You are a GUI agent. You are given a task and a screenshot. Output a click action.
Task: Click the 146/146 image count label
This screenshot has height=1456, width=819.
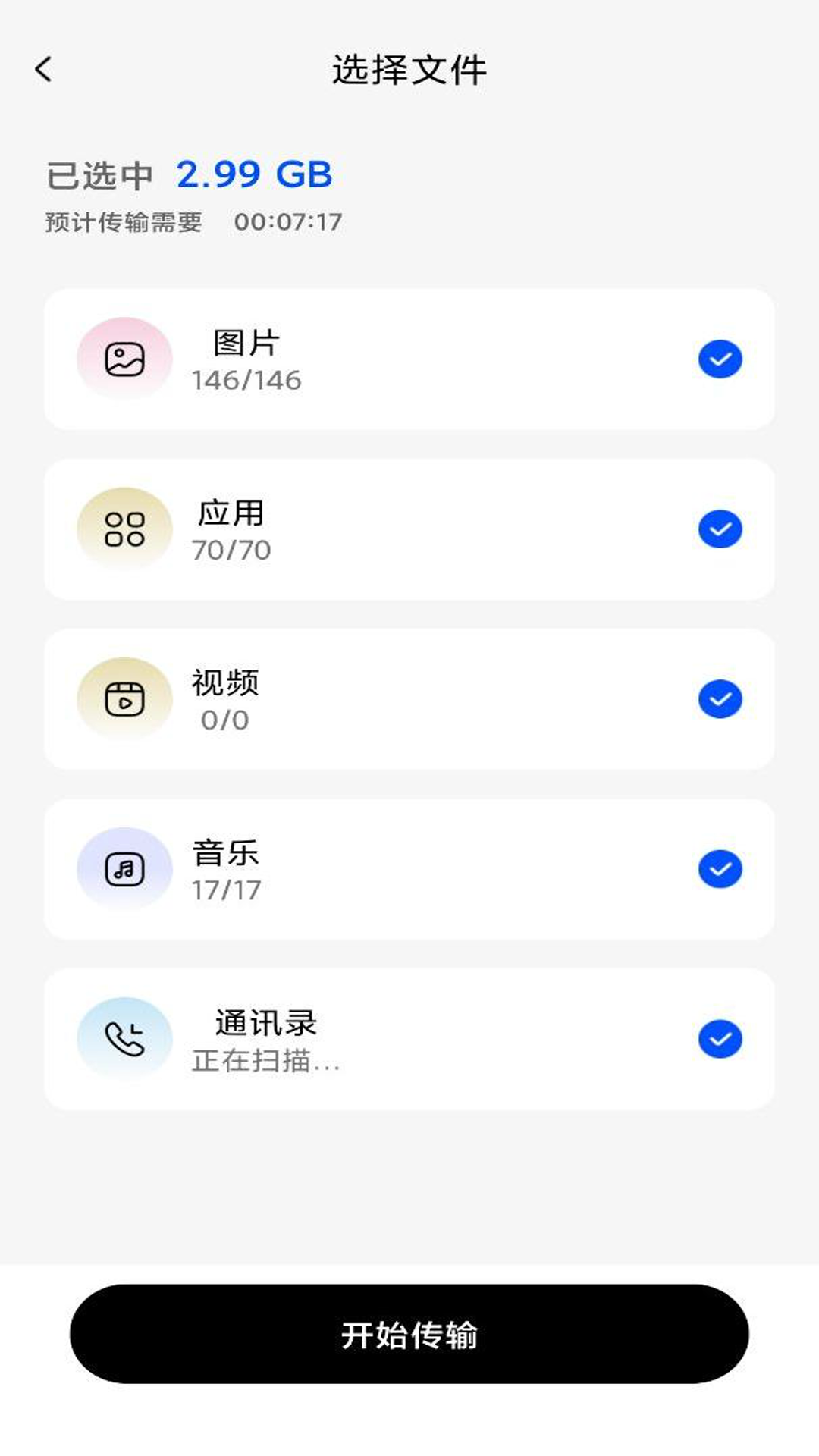pyautogui.click(x=246, y=381)
